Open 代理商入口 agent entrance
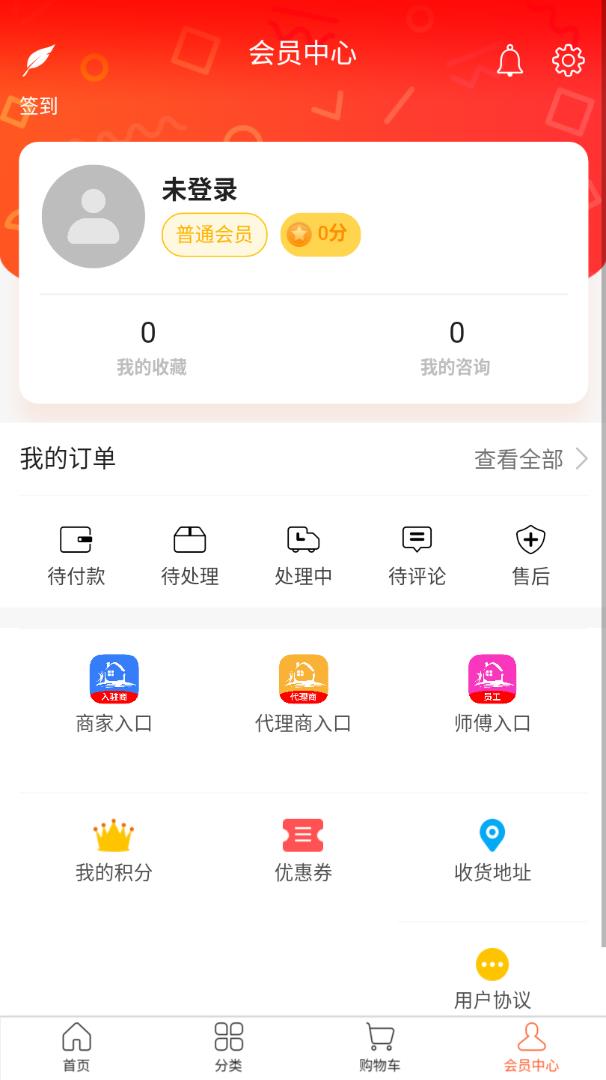 [304, 694]
